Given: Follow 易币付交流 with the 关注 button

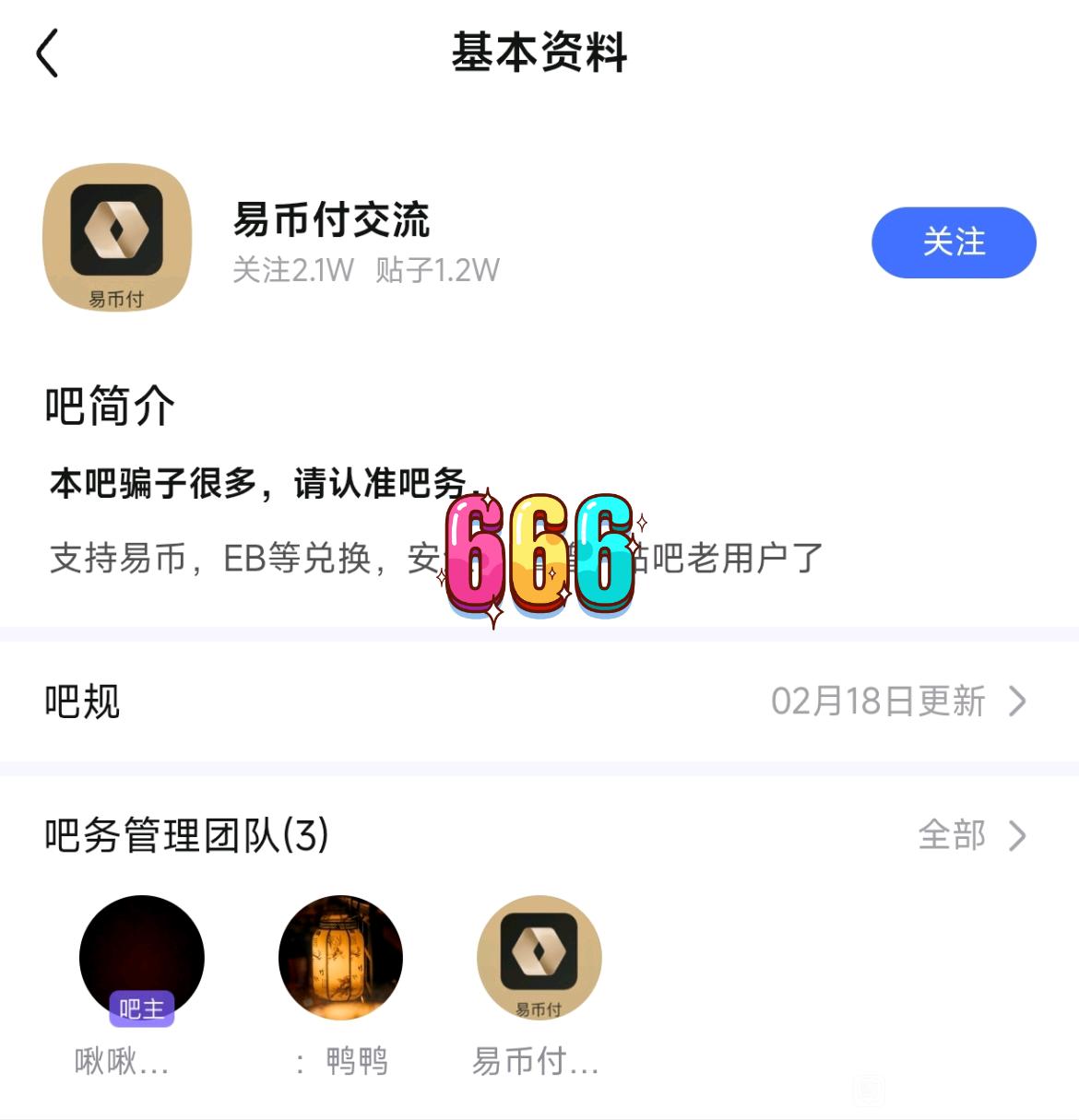Looking at the screenshot, I should [953, 242].
